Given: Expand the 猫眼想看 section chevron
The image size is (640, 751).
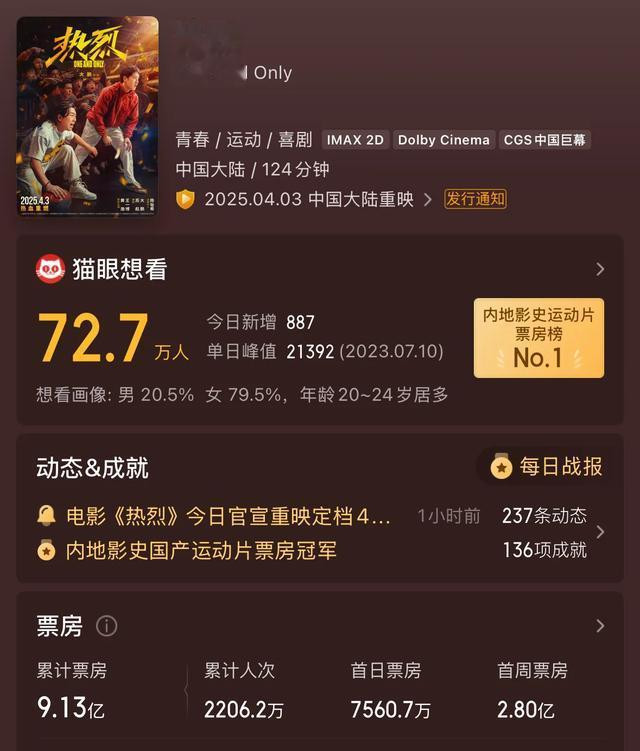Looking at the screenshot, I should tap(600, 269).
